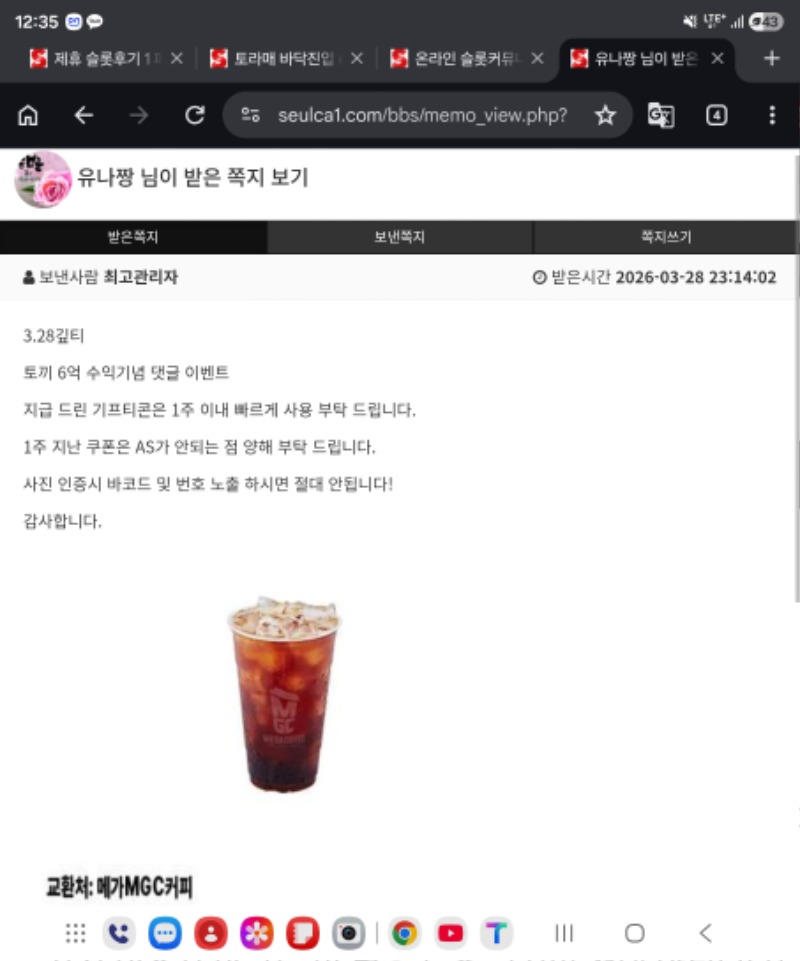Switch to the 토라매 바닥진입 tab

(275, 58)
